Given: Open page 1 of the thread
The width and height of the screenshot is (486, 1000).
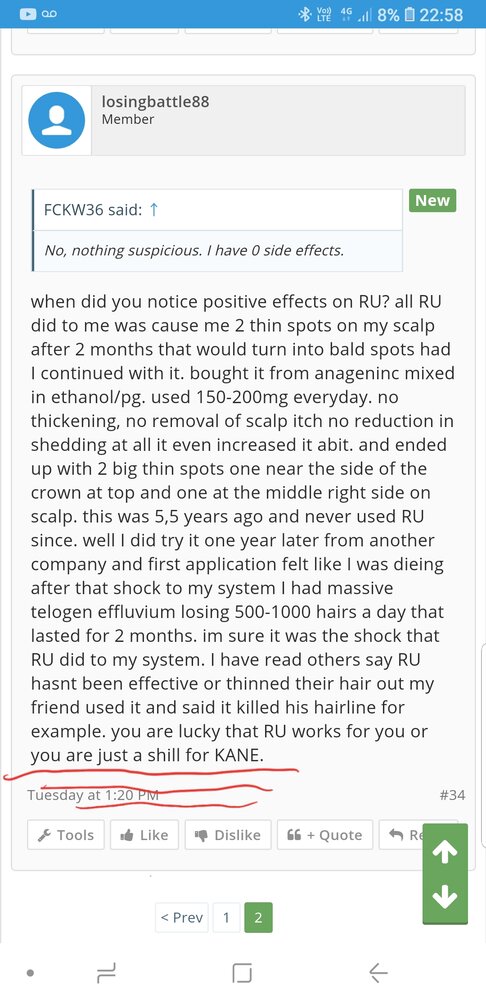Looking at the screenshot, I should (226, 918).
